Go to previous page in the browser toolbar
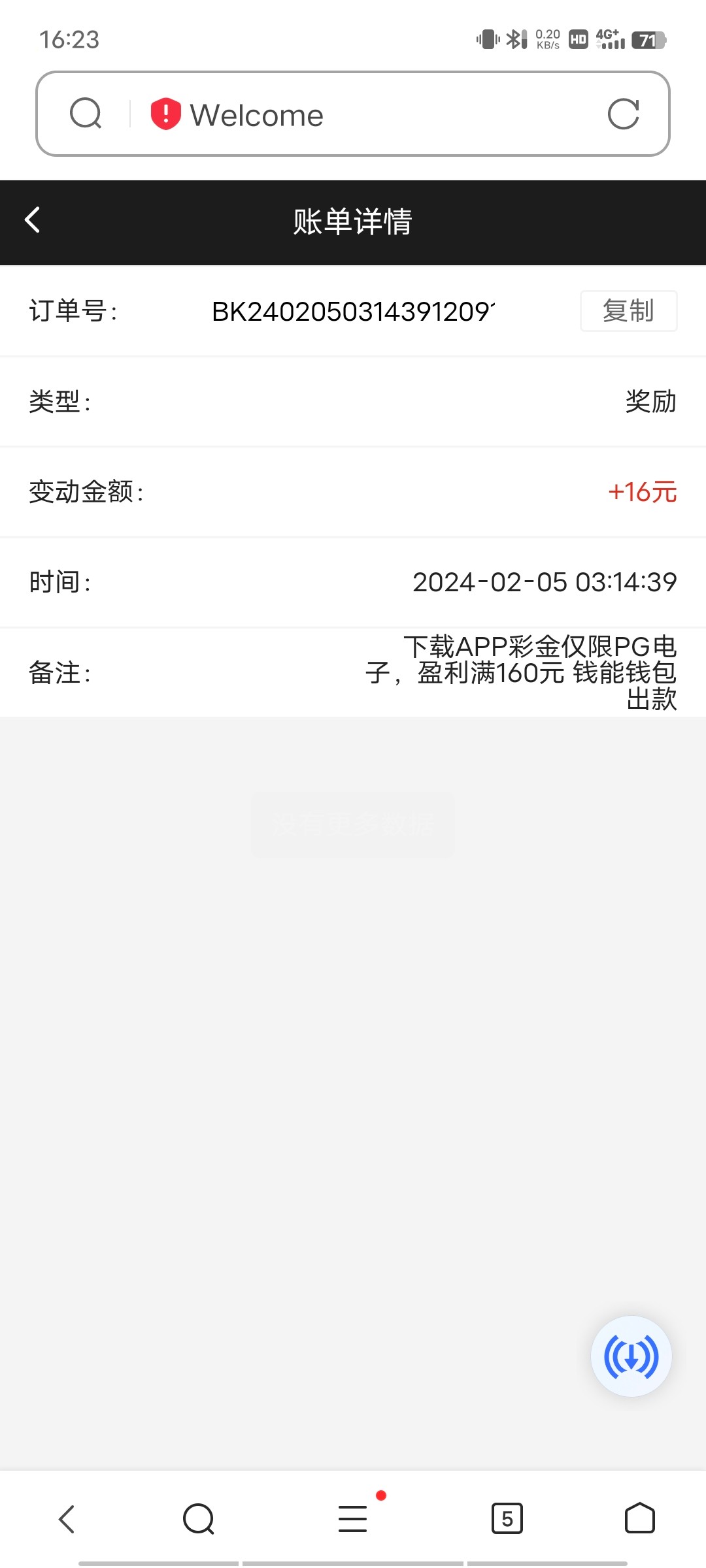Screen dimensions: 706x1568 67,1519
